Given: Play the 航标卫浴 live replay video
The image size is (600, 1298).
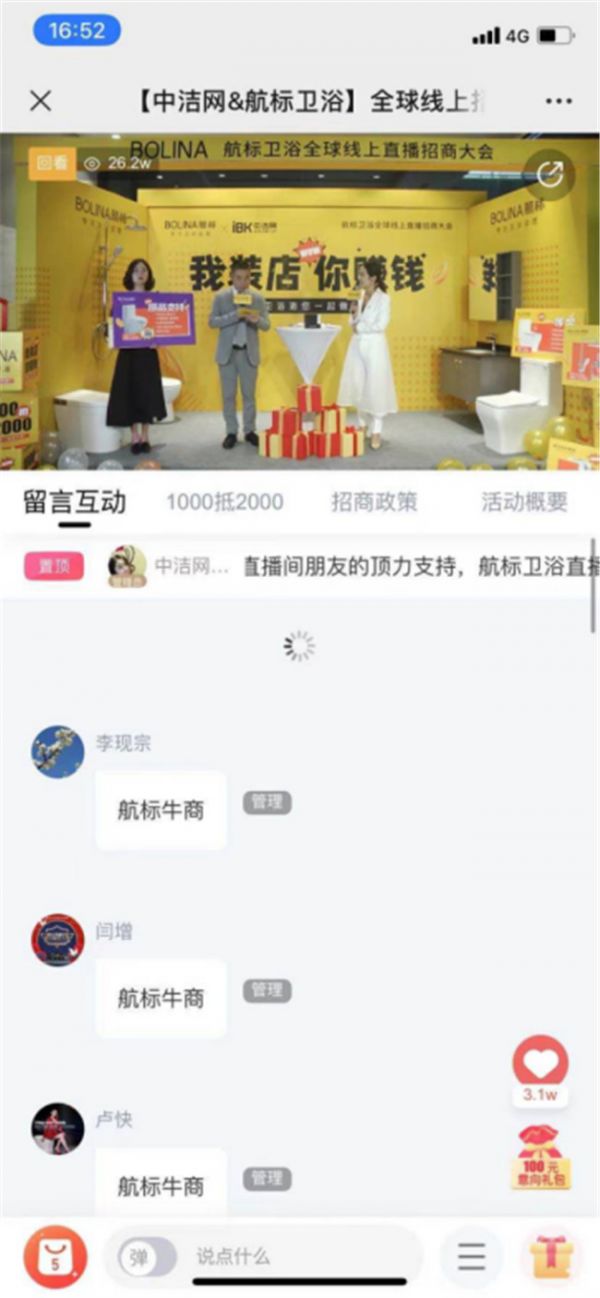Looking at the screenshot, I should point(300,300).
